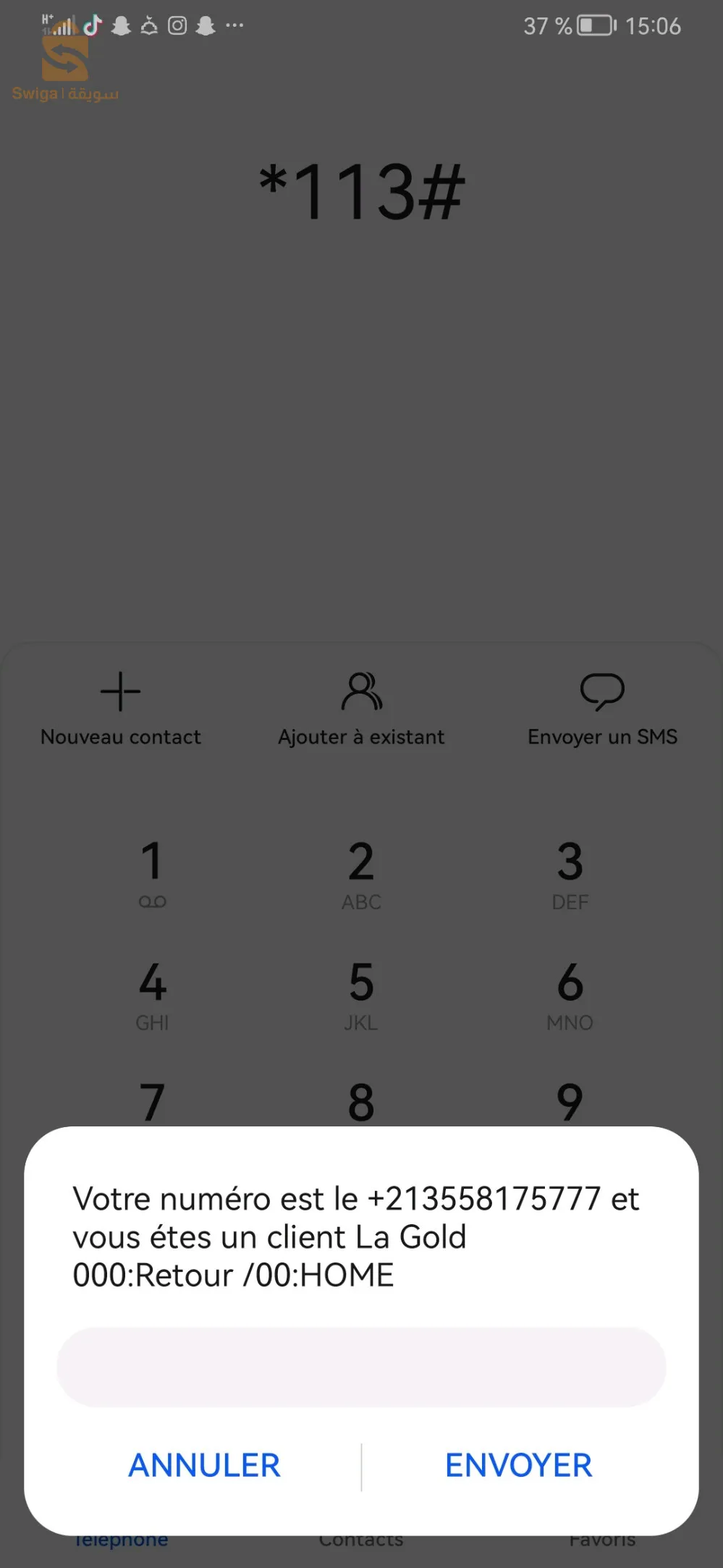Tap the USSD reply input field
Screen dimensions: 723x1568
[361, 1366]
